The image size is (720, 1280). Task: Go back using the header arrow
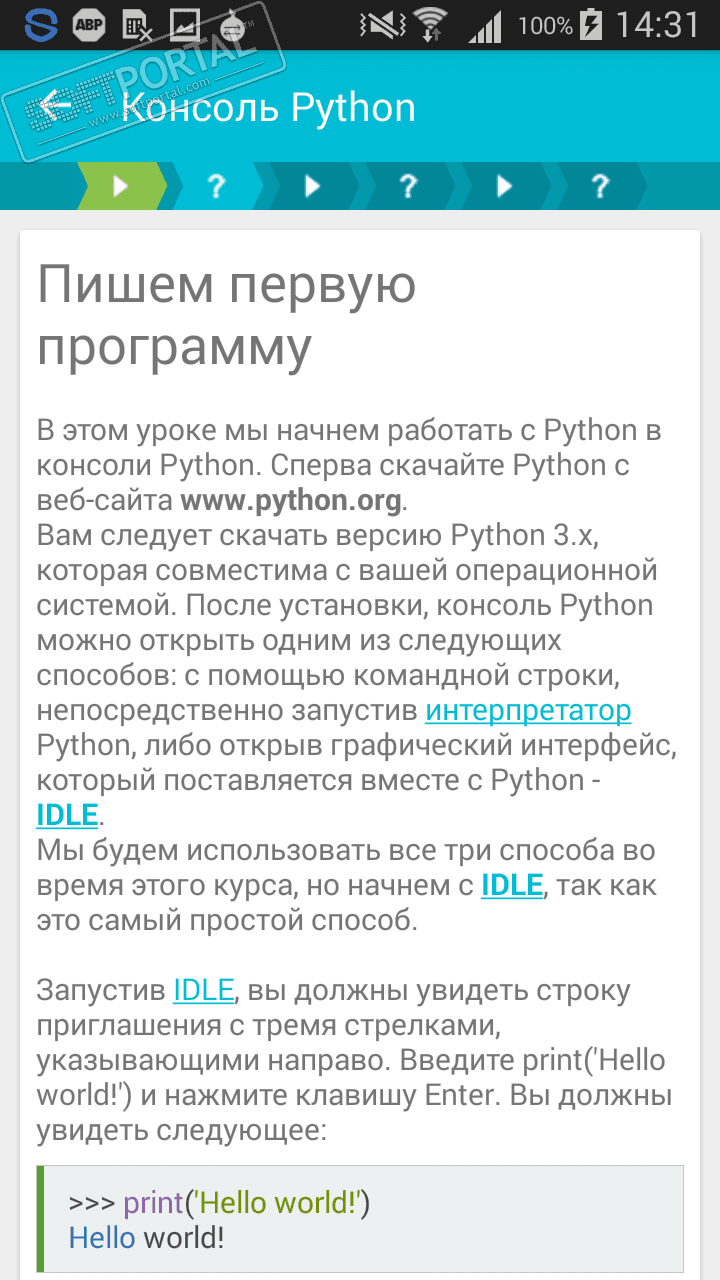[x=57, y=105]
